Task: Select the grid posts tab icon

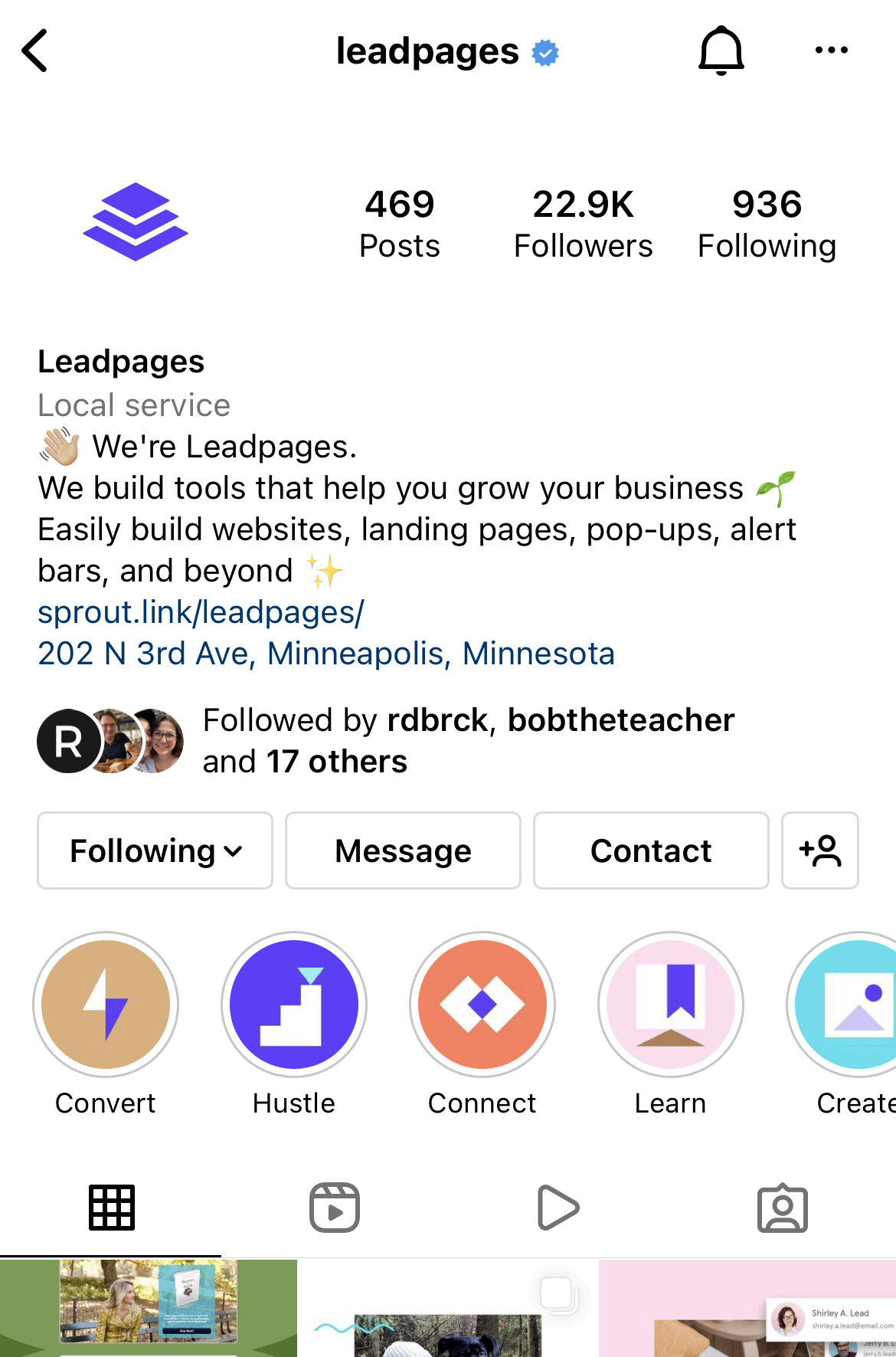Action: tap(112, 1207)
